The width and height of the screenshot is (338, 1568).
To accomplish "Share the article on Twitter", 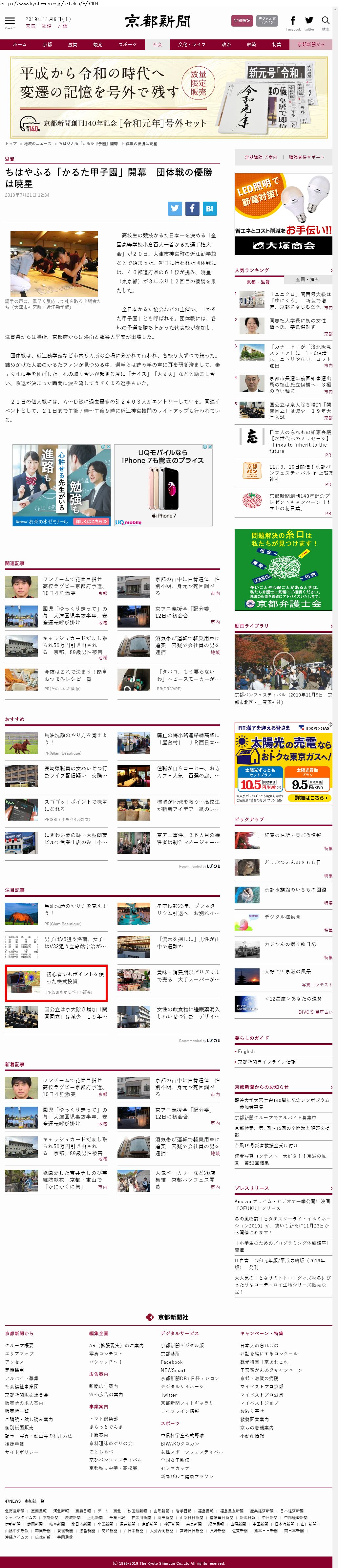I will click(175, 208).
